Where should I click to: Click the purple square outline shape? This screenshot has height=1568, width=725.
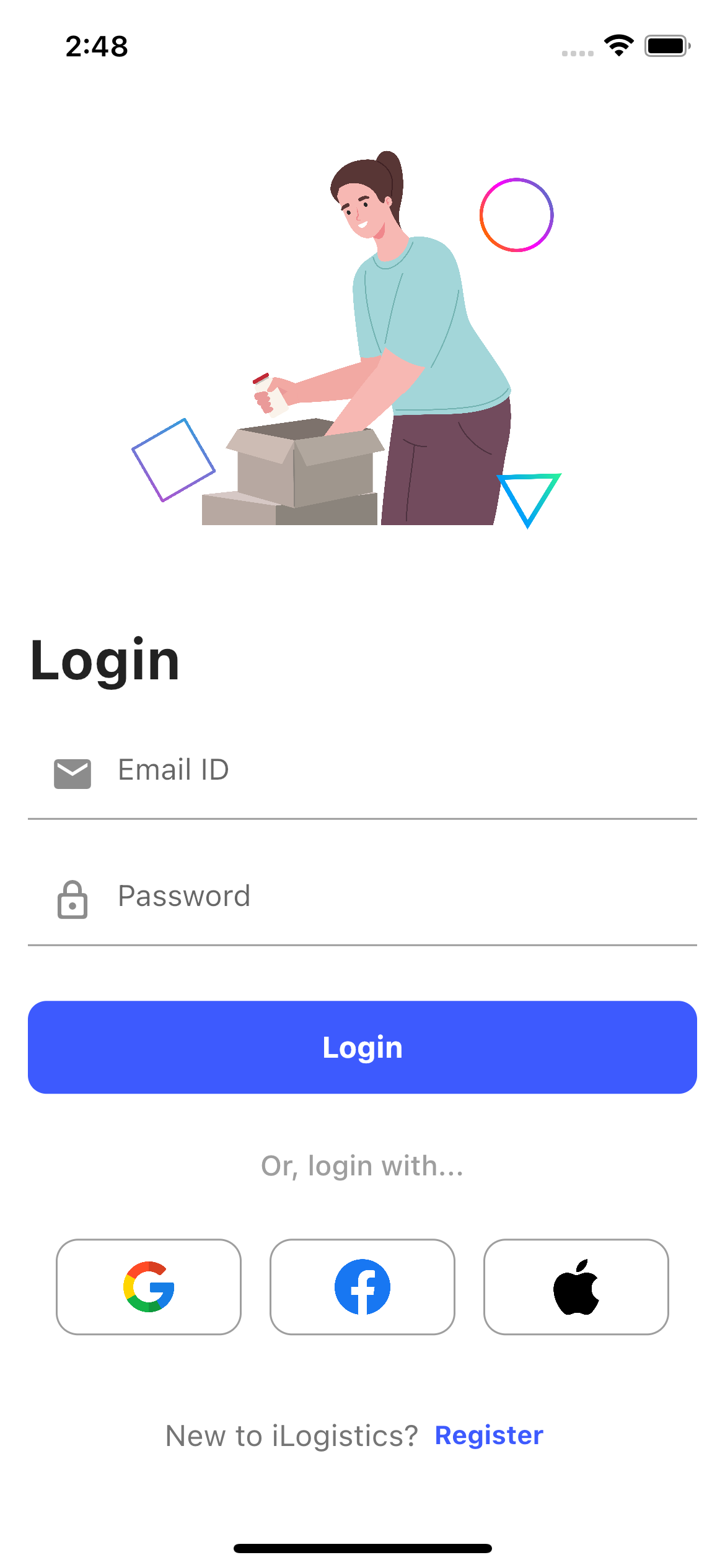click(174, 460)
